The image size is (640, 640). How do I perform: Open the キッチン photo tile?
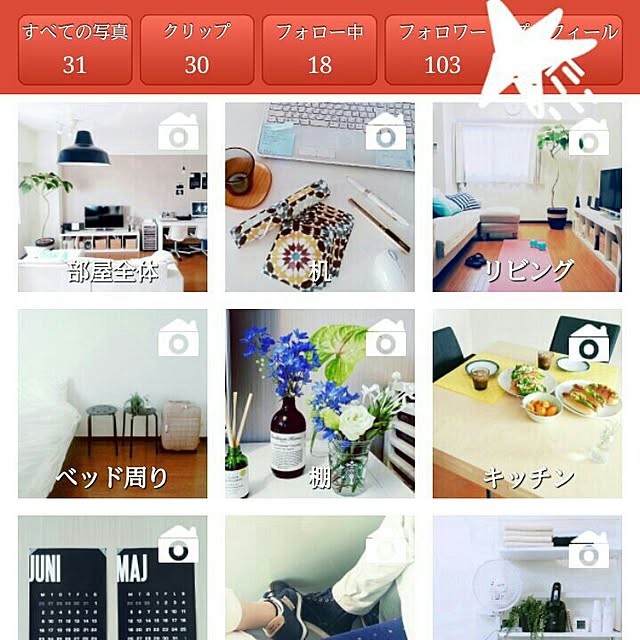527,403
